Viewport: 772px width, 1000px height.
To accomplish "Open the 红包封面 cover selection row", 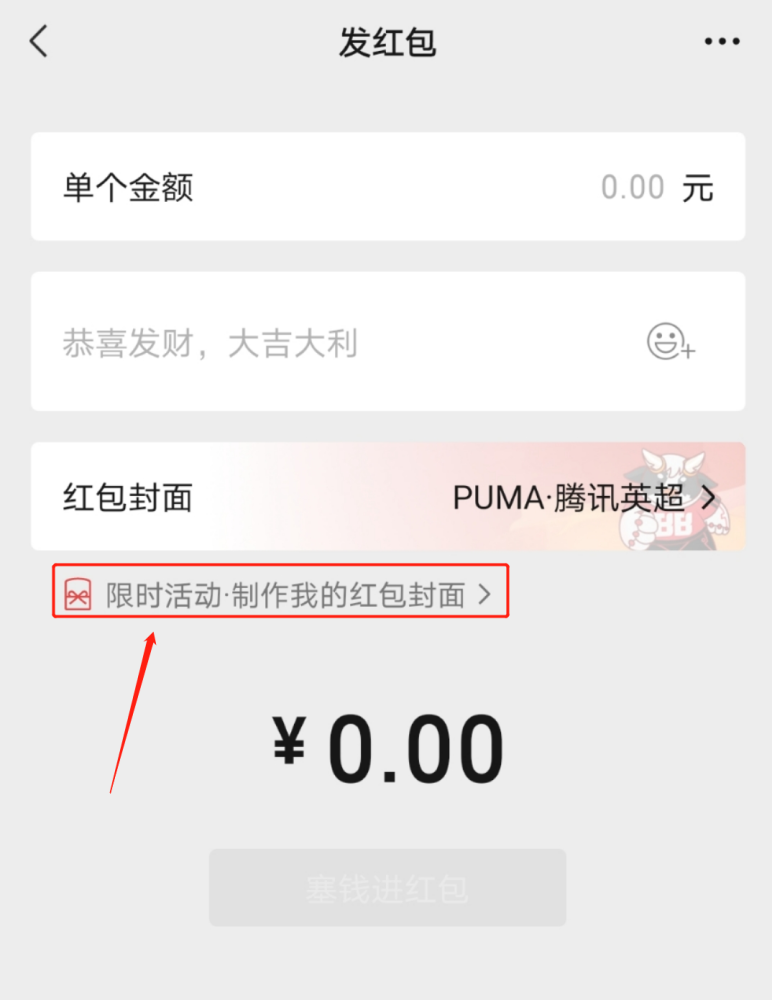I will point(388,496).
